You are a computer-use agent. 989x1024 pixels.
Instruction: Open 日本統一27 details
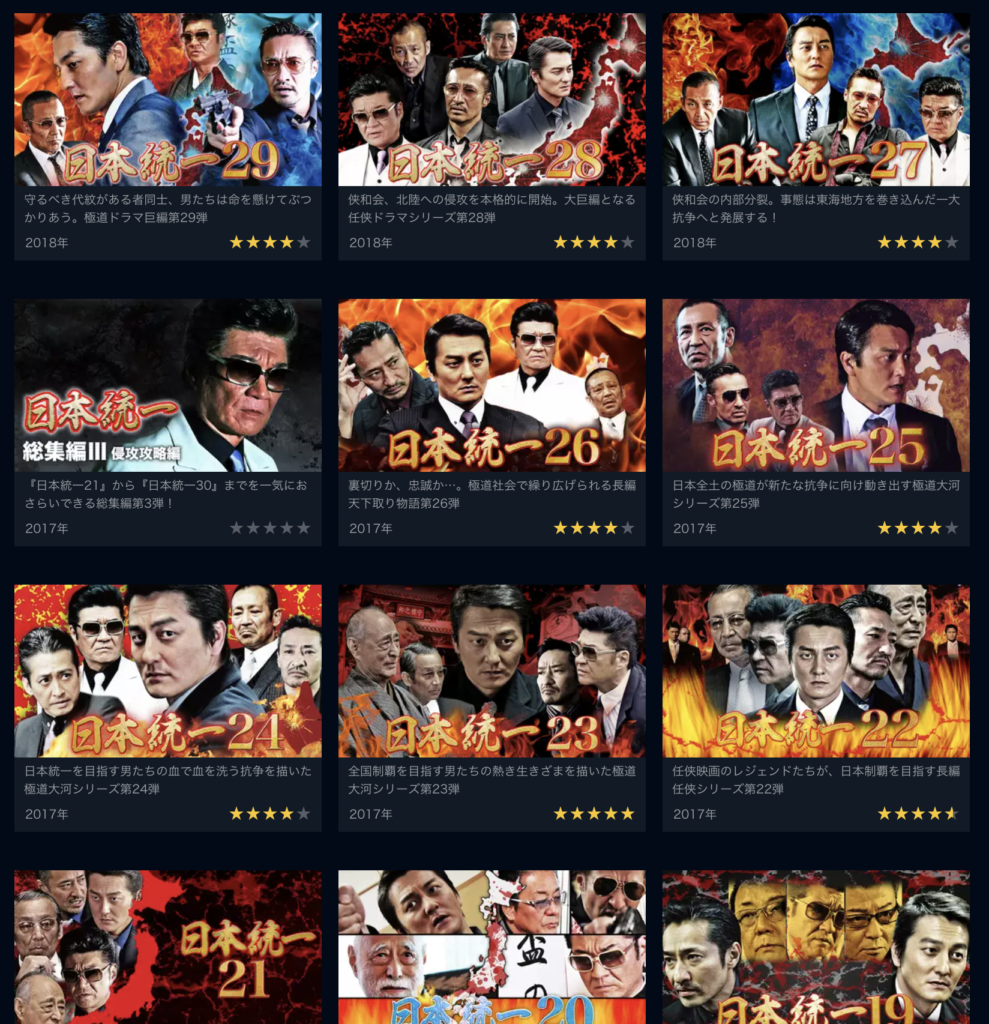[816, 100]
